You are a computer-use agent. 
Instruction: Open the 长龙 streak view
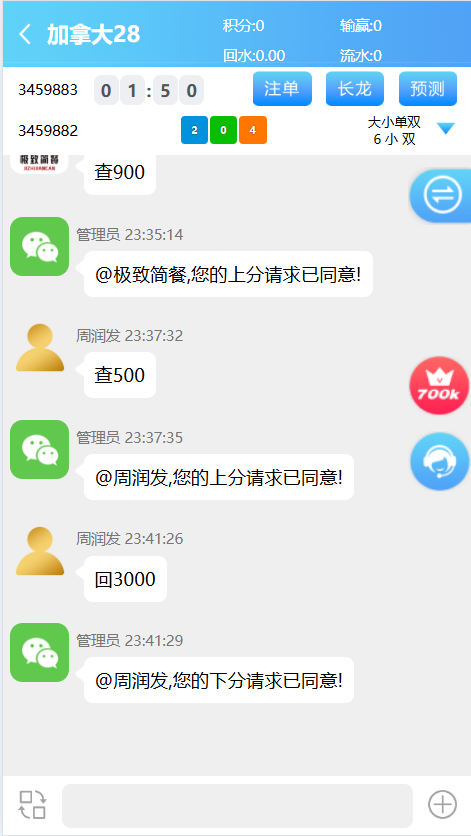click(355, 89)
